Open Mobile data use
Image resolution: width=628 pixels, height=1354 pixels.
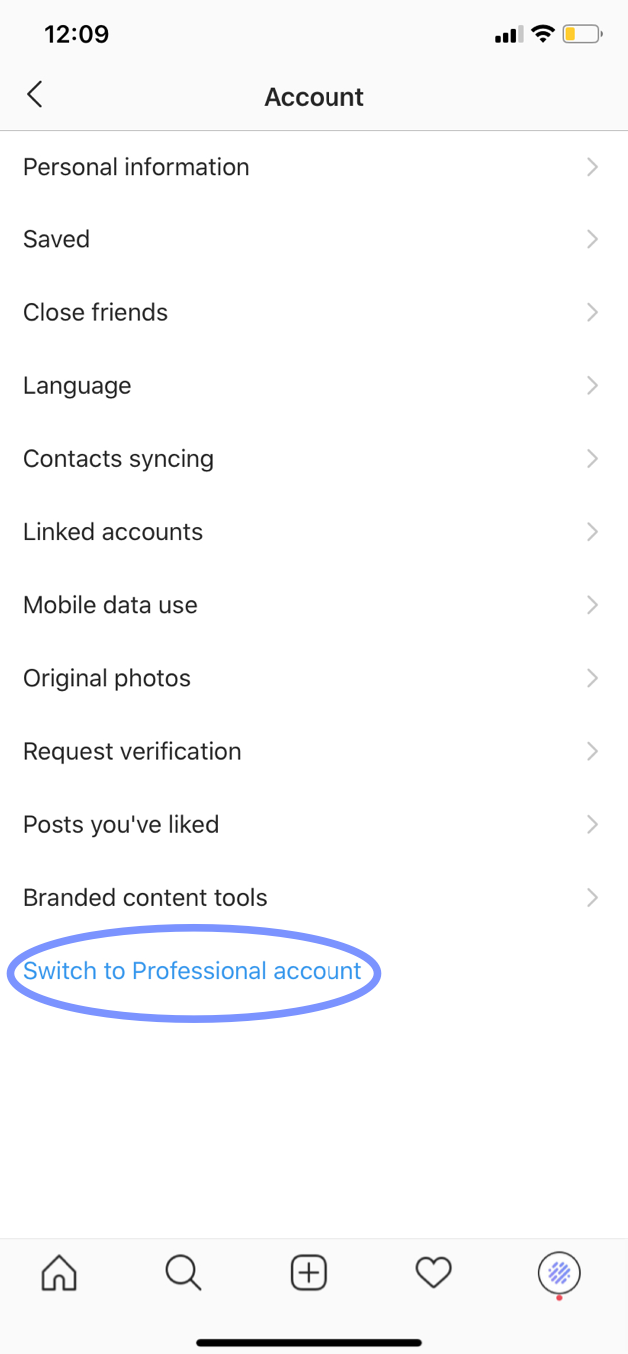[314, 605]
